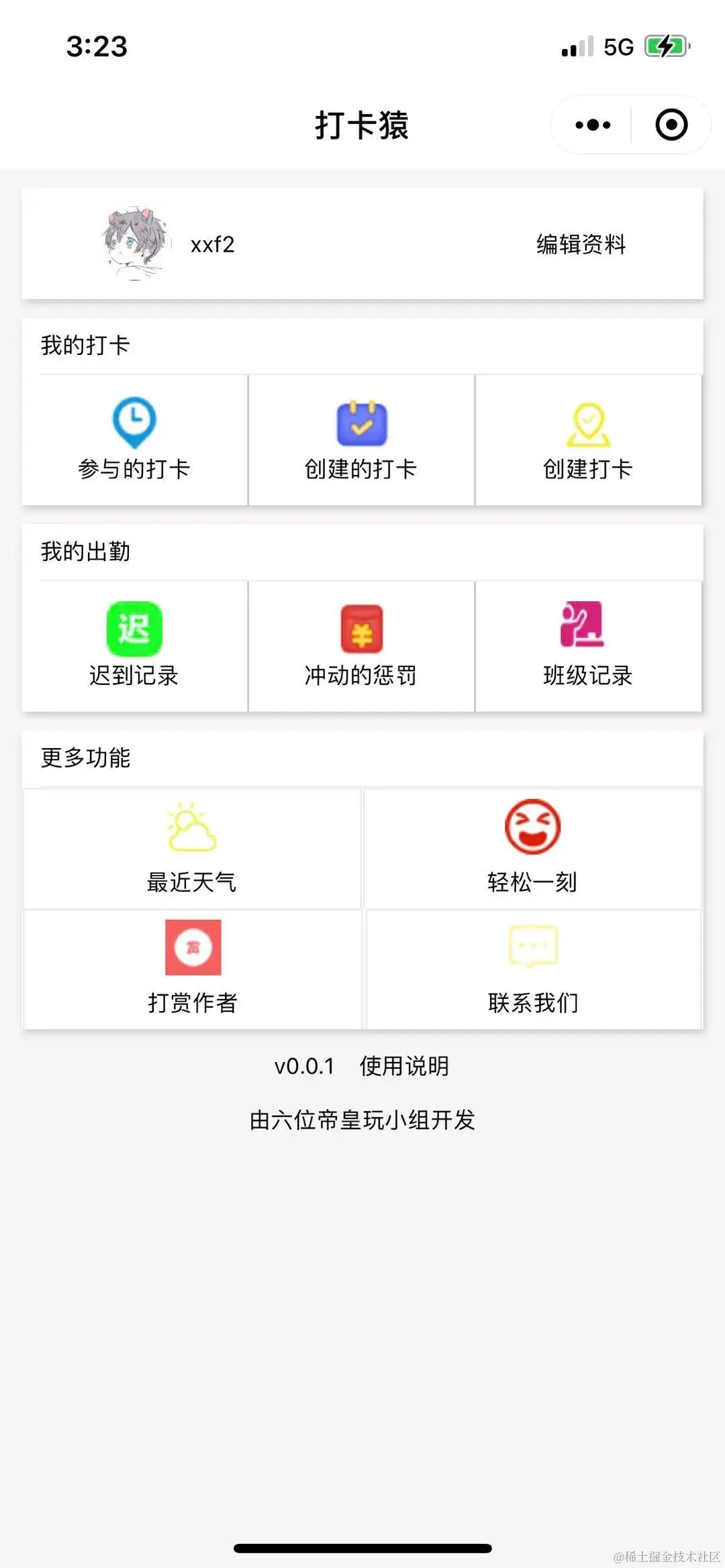Screen dimensions: 725x1568
Task: Check 最近天气 weather
Action: (192, 848)
